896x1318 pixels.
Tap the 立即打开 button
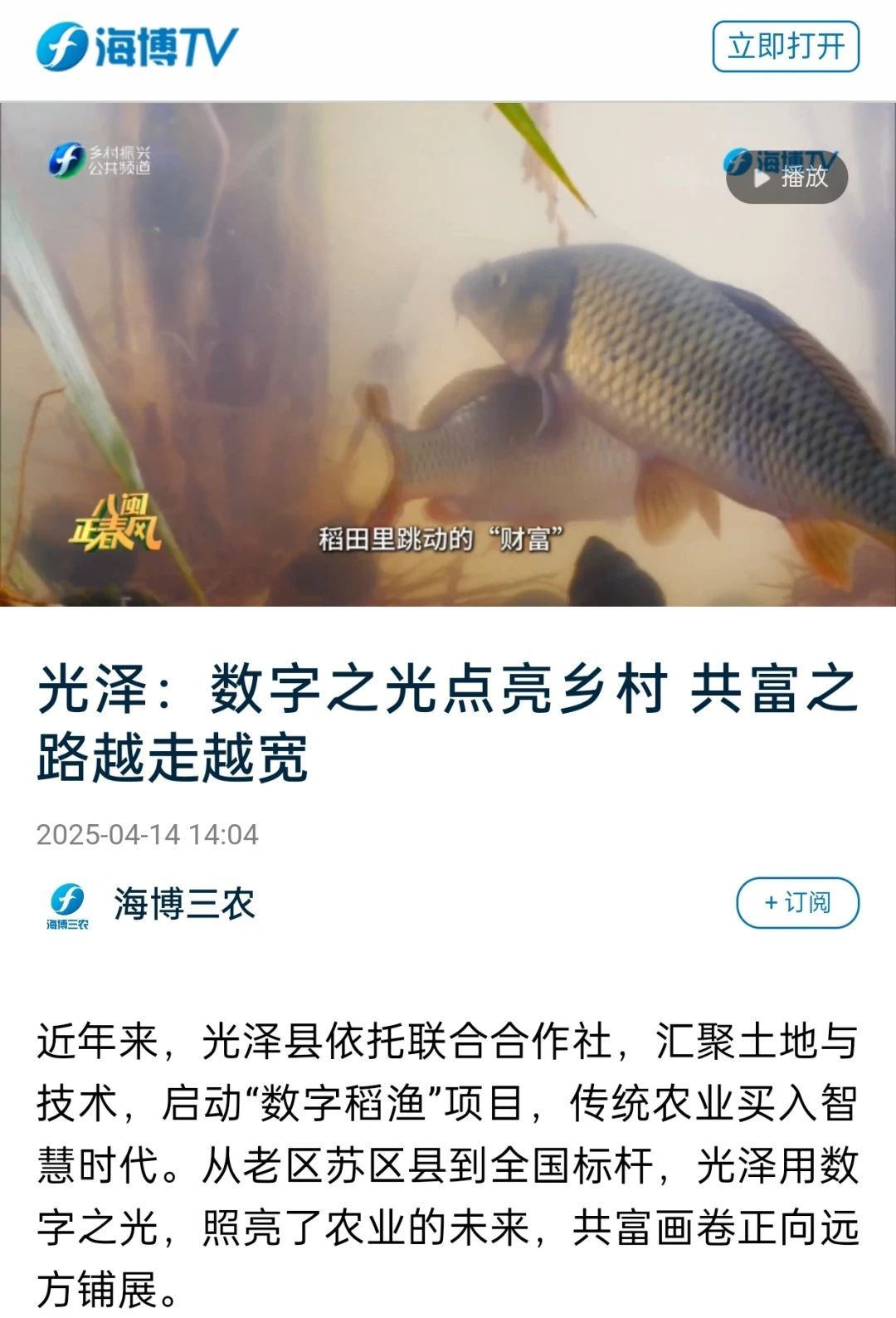pos(785,46)
